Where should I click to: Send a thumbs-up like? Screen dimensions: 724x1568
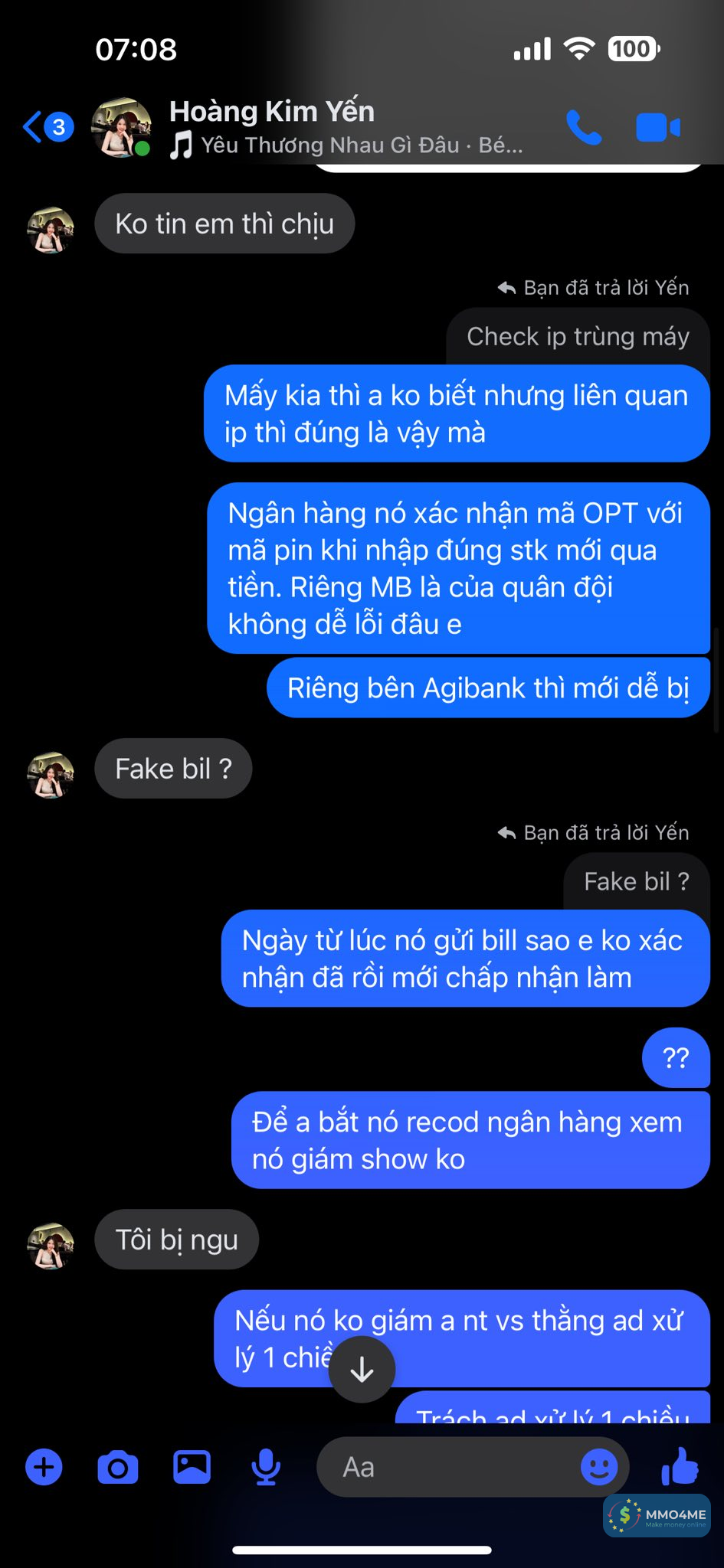(680, 1465)
